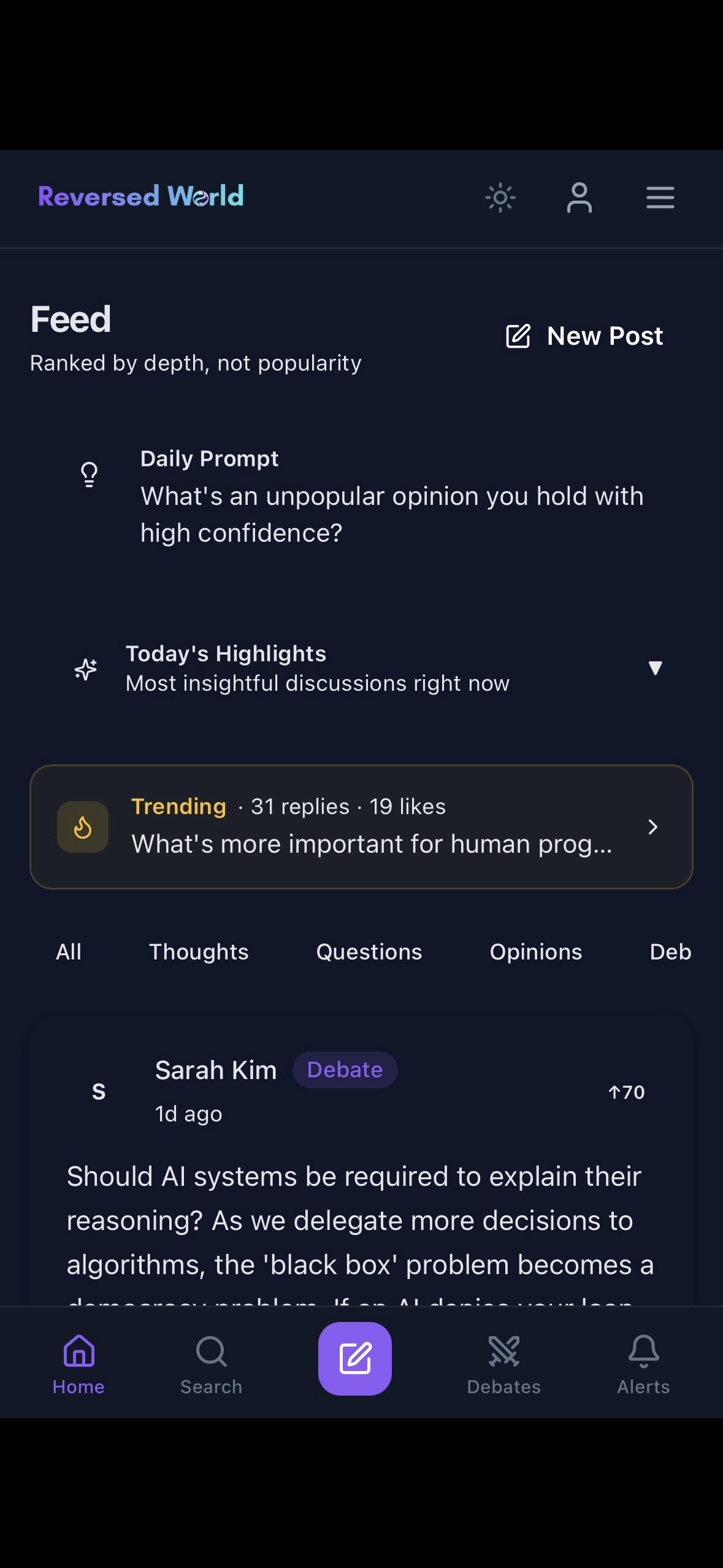This screenshot has height=1568, width=723.
Task: Open the user profile icon
Action: (x=579, y=198)
